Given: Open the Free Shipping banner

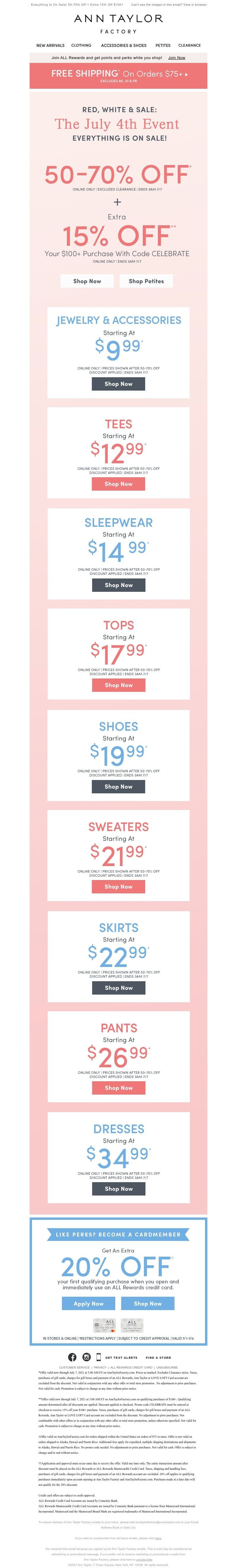Looking at the screenshot, I should click(118, 75).
